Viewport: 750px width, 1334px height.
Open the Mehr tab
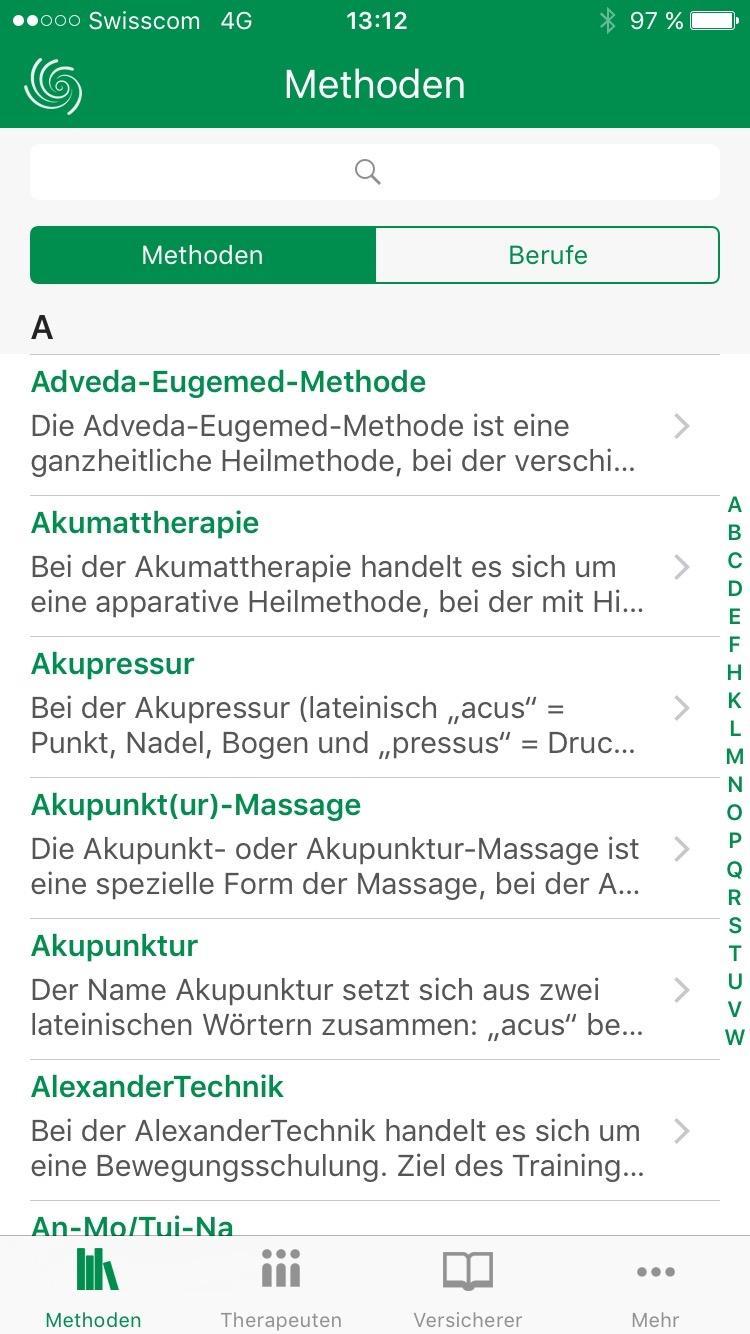(x=655, y=1288)
